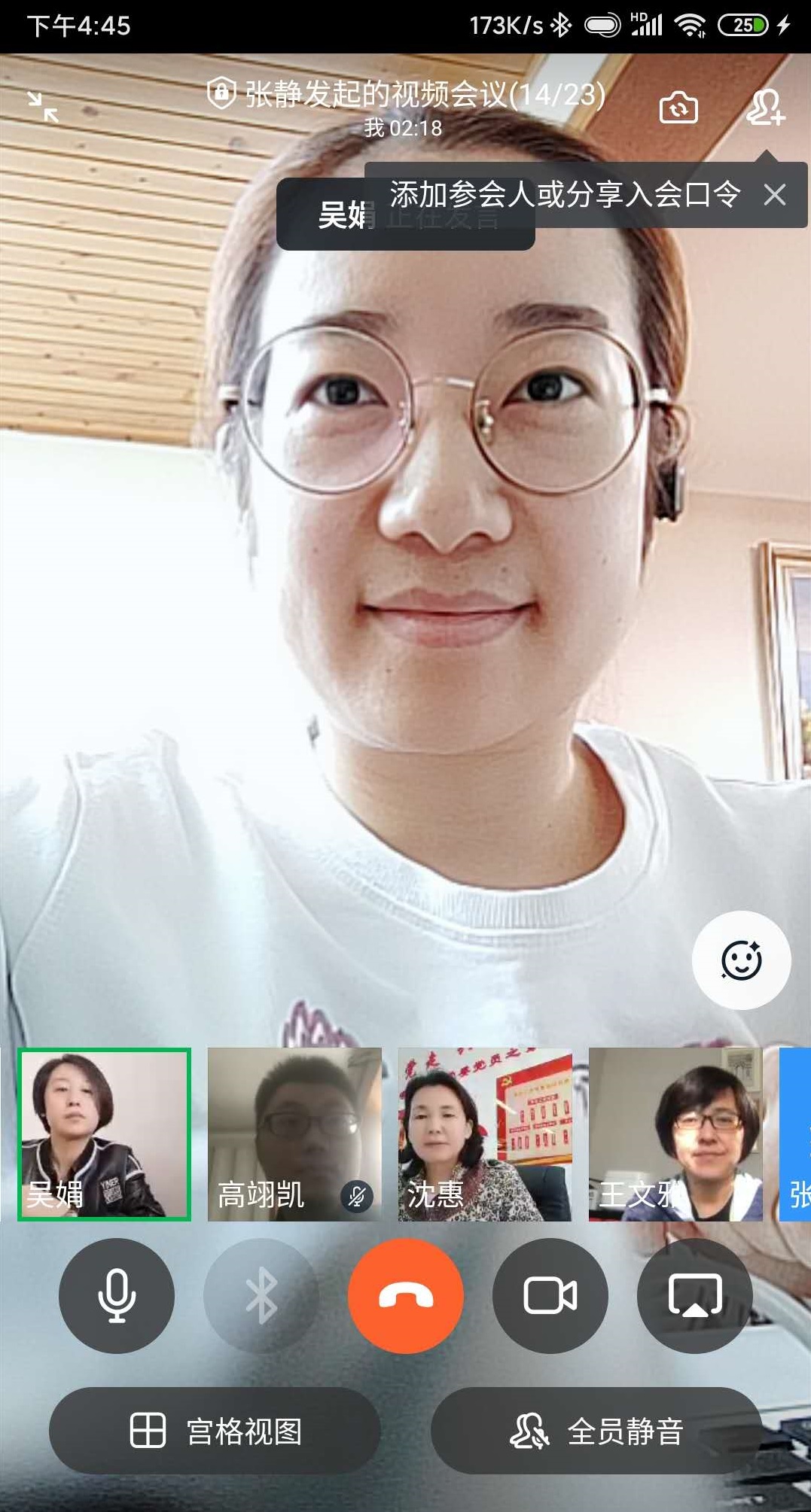The width and height of the screenshot is (811, 1512).
Task: Switch the camera view
Action: [x=678, y=108]
